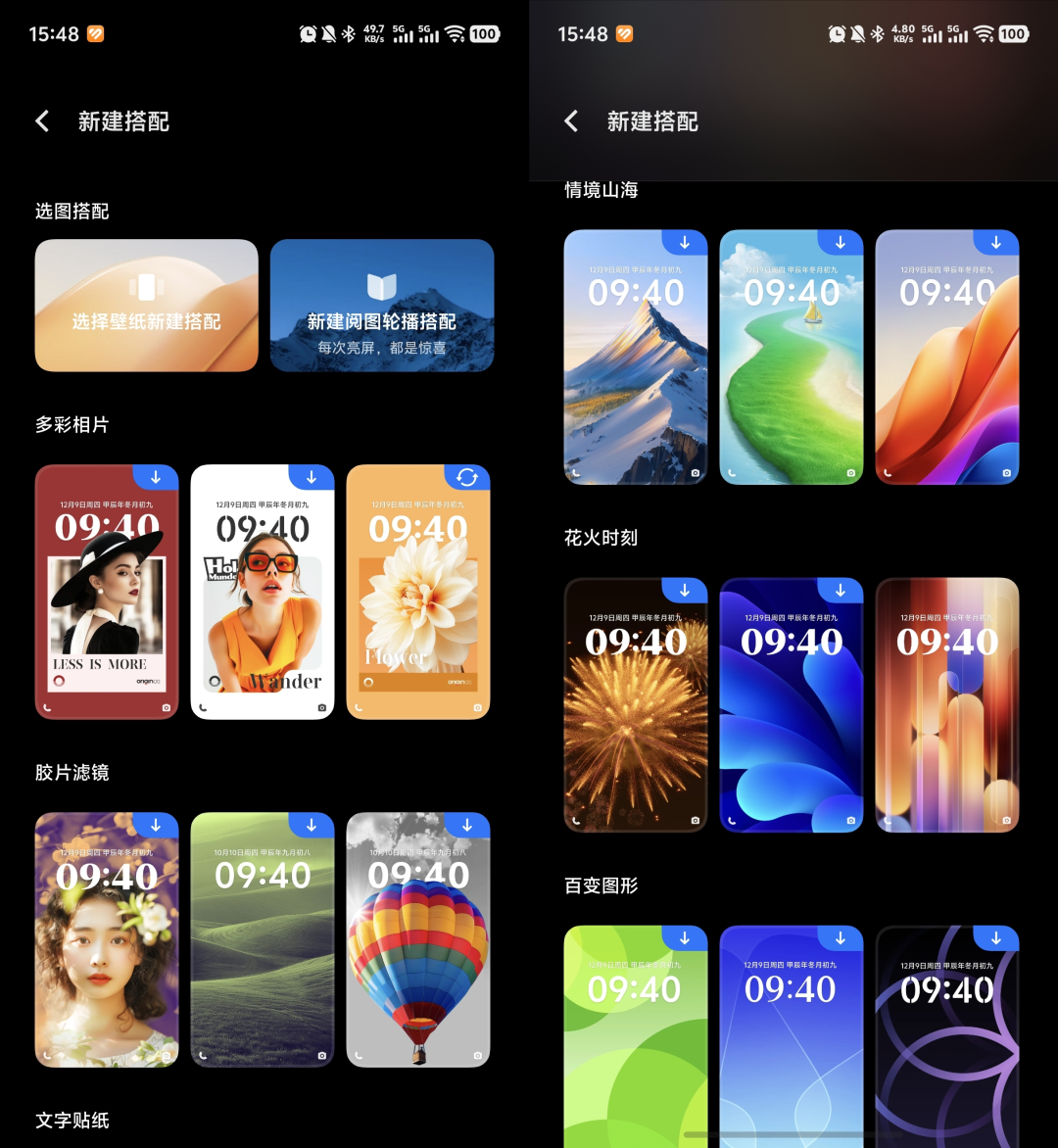This screenshot has width=1058, height=1148.
Task: Select the red LESS IS MORE photo template
Action: click(x=107, y=593)
